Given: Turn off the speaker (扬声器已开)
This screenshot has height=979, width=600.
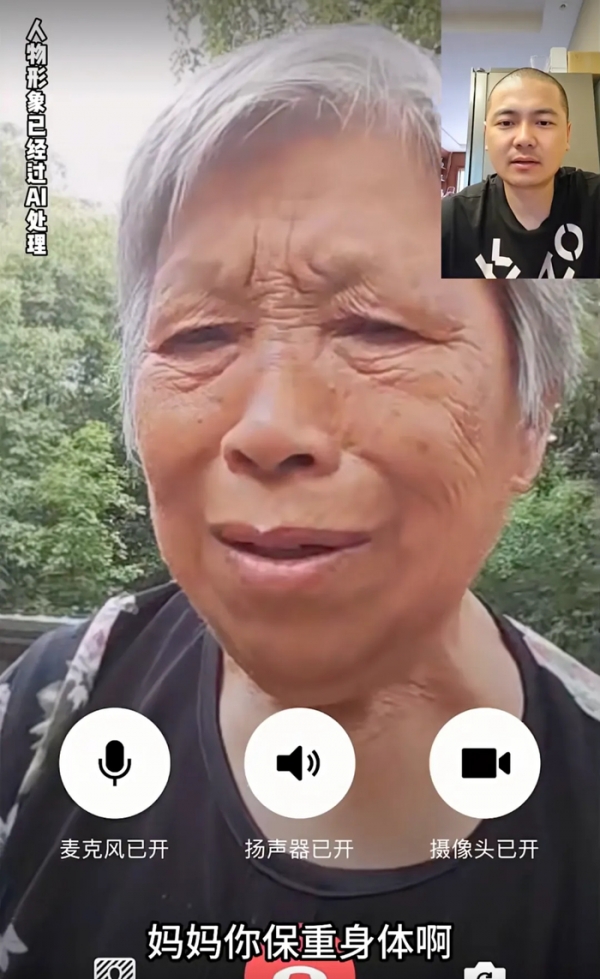Looking at the screenshot, I should point(299,763).
